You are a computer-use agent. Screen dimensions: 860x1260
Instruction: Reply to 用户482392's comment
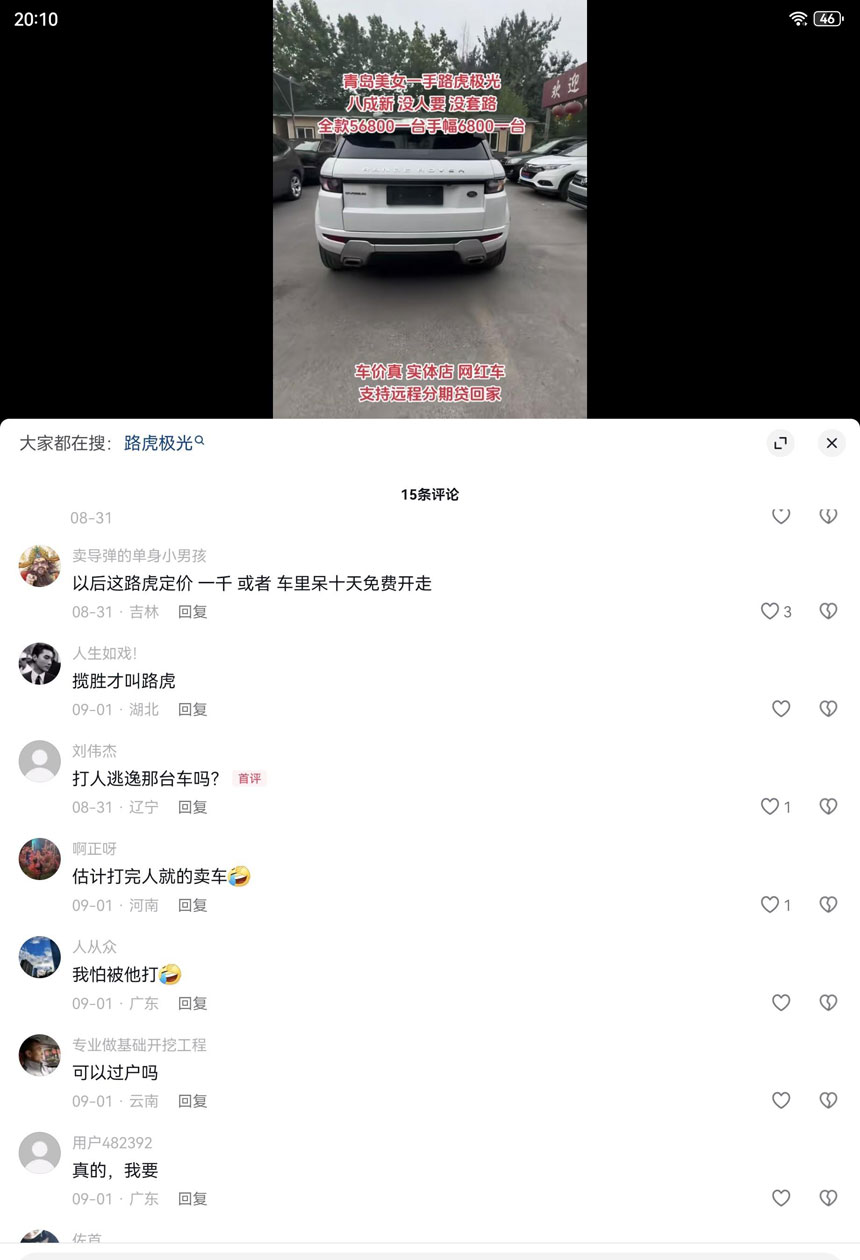click(192, 1198)
